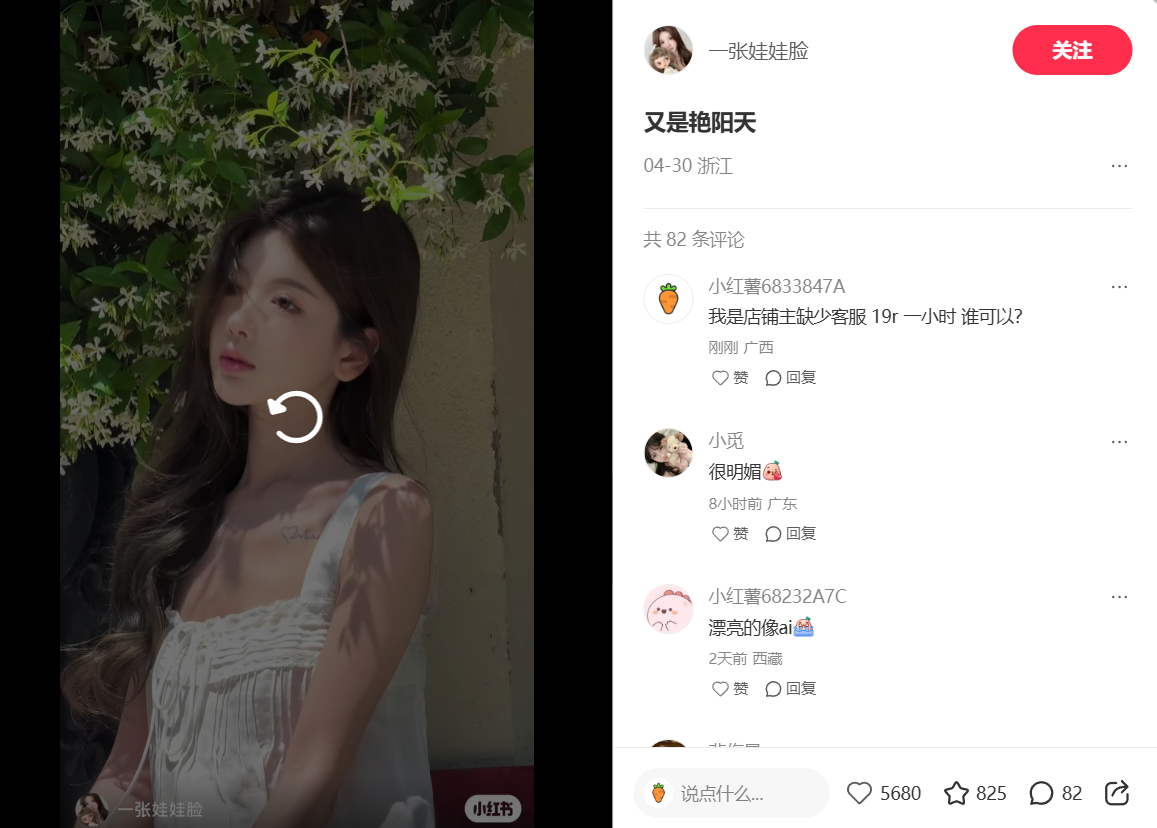Screen dimensions: 1157x828
Task: Open the post's more options menu
Action: pyautogui.click(x=1119, y=166)
